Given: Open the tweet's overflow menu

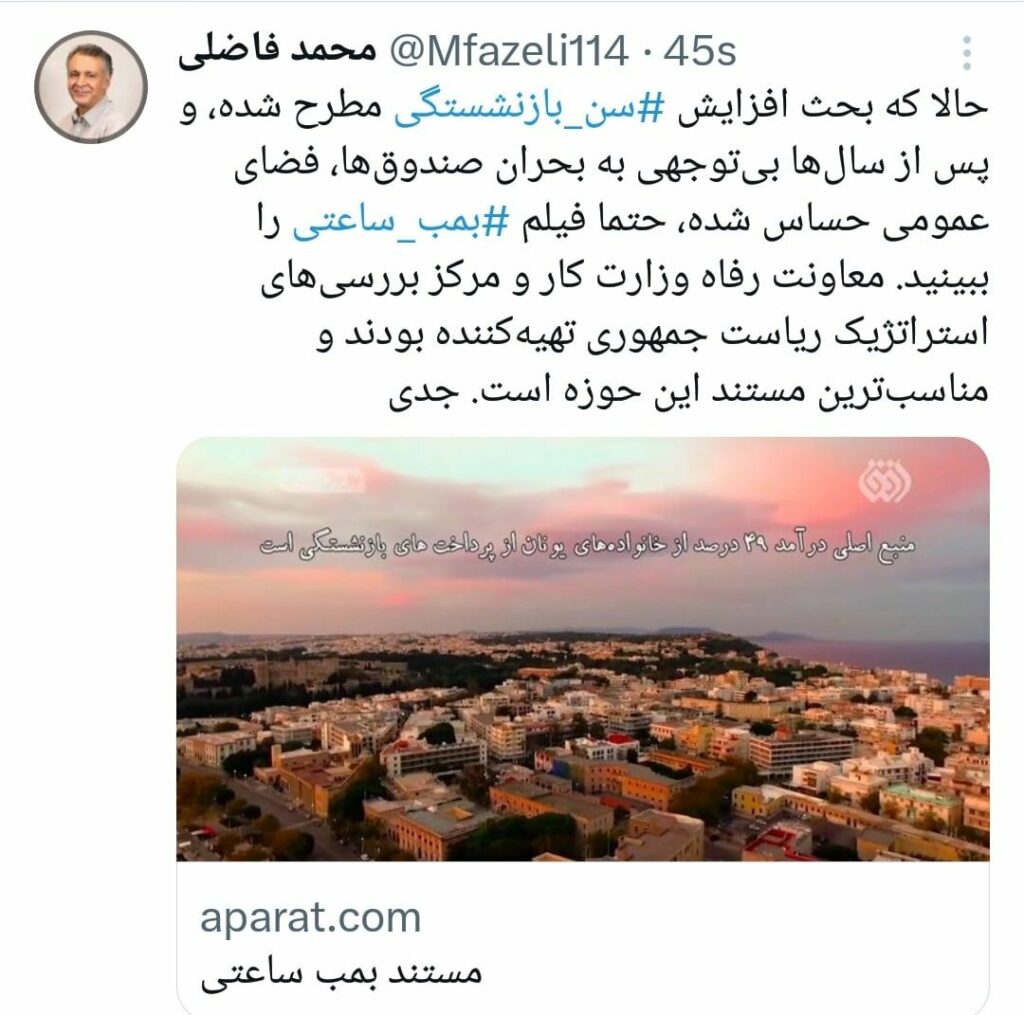Looking at the screenshot, I should (x=966, y=54).
